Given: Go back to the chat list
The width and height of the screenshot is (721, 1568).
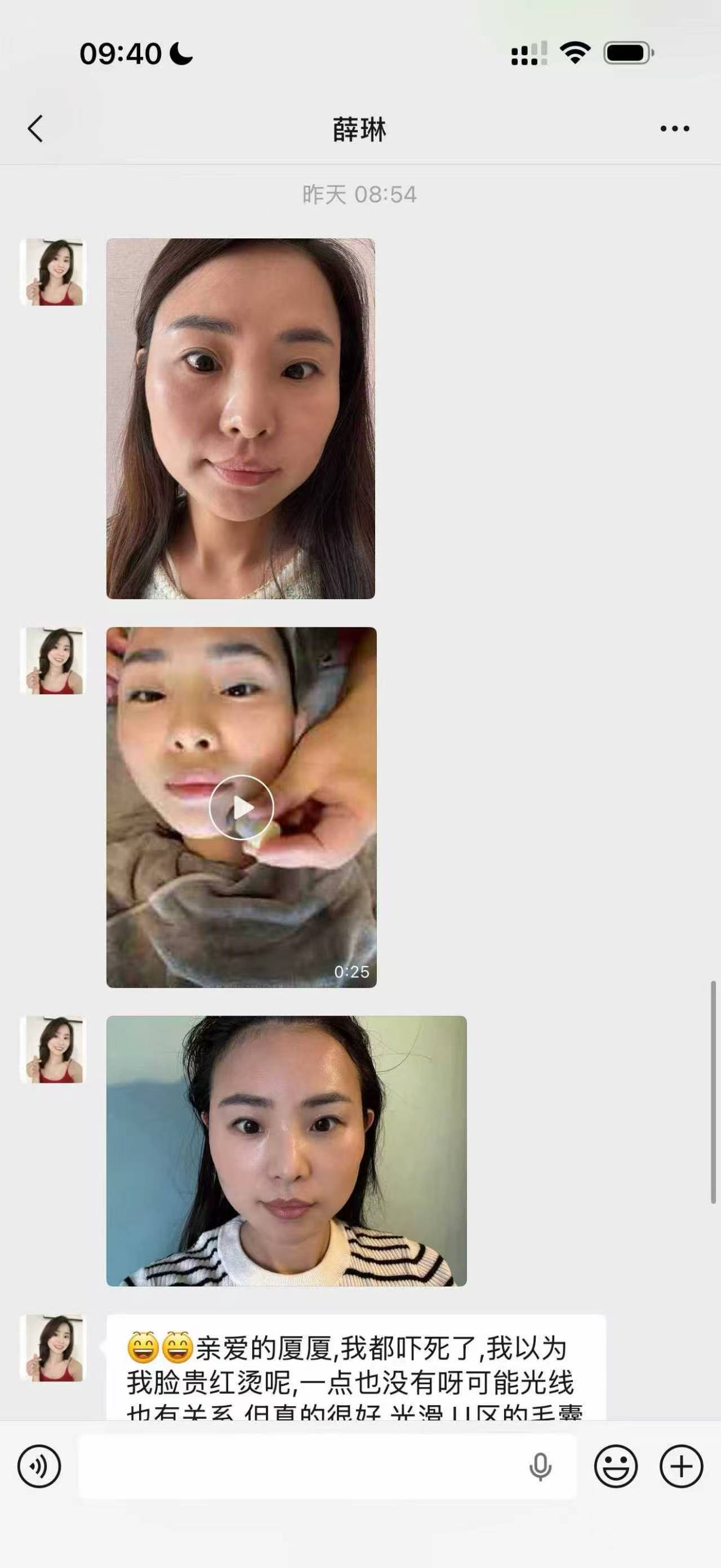Looking at the screenshot, I should pyautogui.click(x=35, y=129).
